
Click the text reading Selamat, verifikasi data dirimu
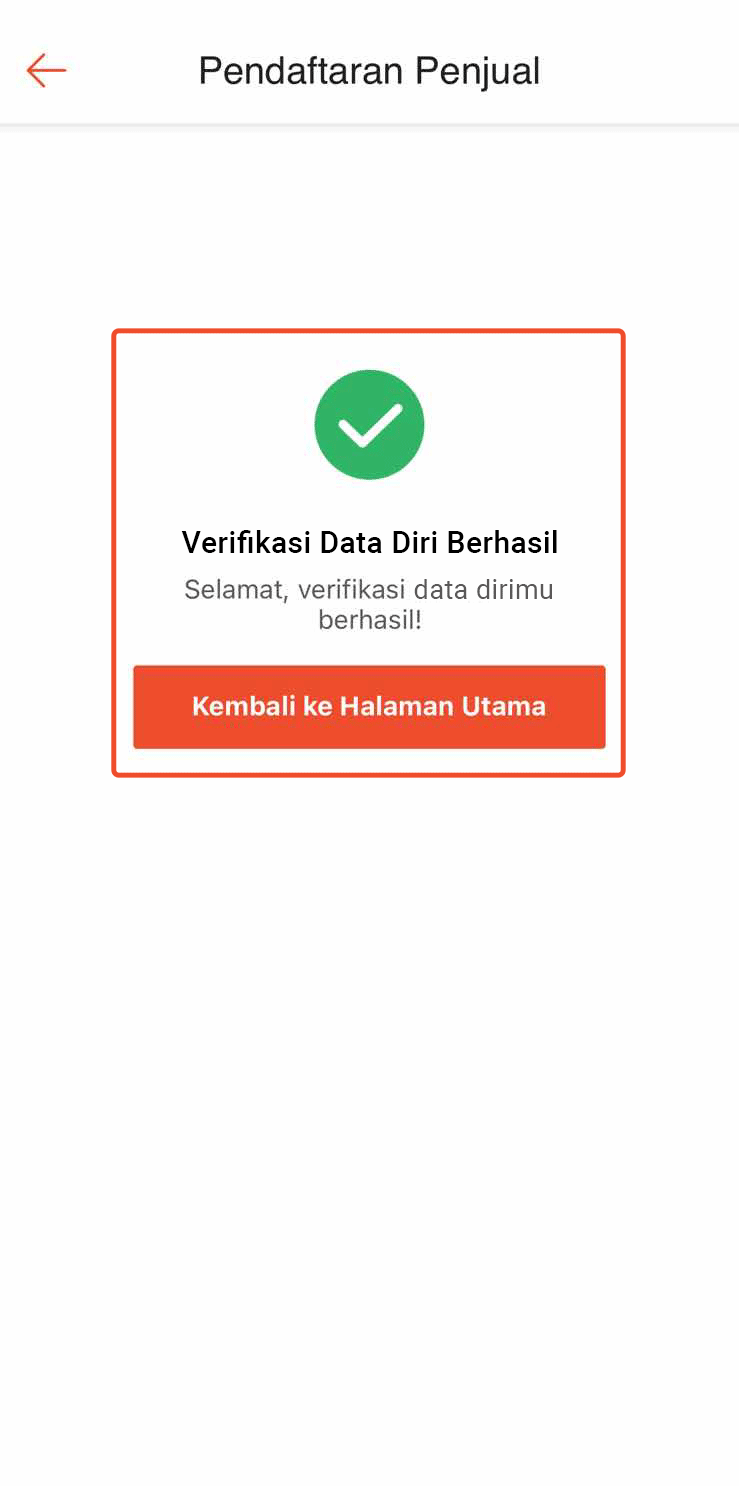[369, 589]
